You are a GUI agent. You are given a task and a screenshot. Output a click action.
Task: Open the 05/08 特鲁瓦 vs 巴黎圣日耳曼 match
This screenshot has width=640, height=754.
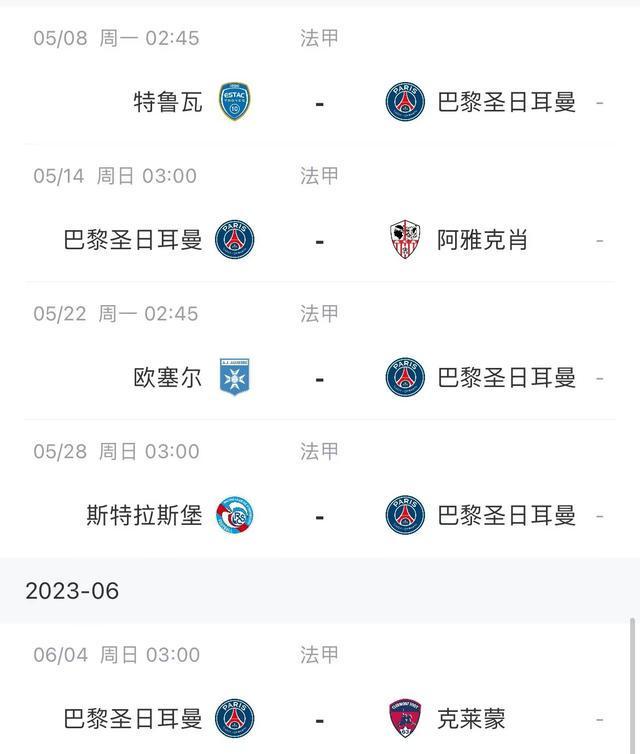[x=319, y=101]
